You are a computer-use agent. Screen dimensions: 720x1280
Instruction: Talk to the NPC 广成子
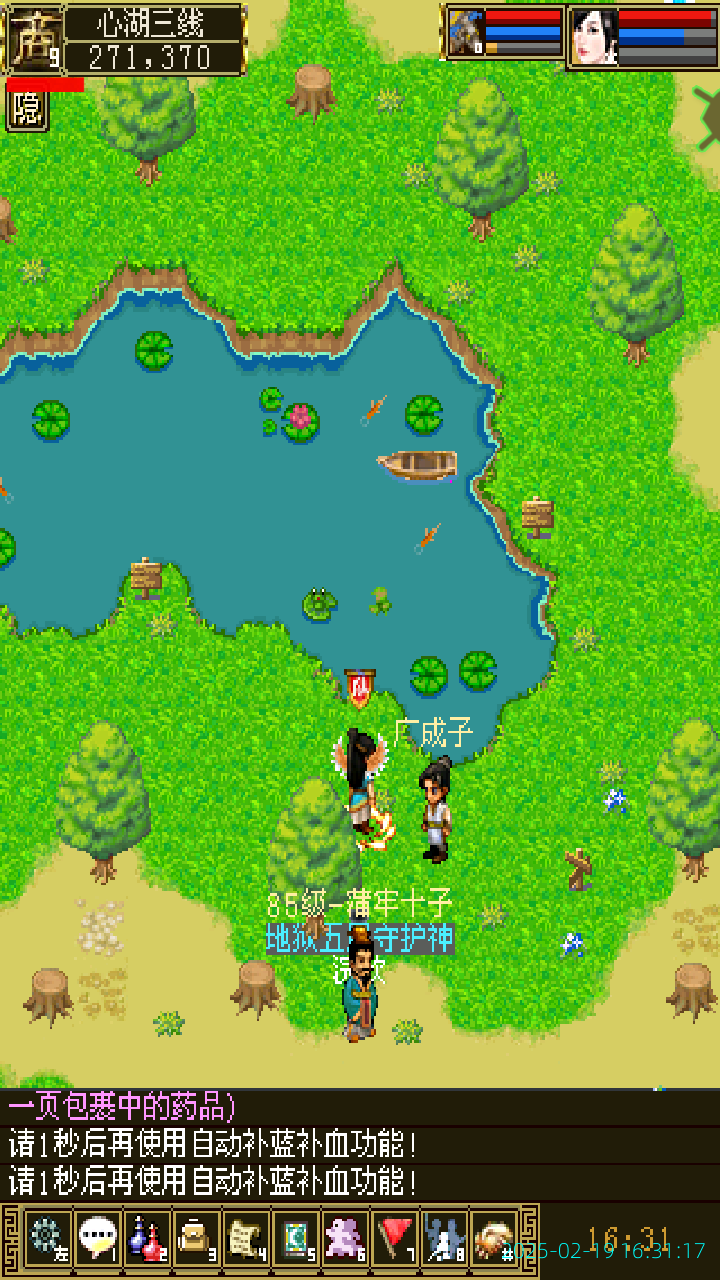435,808
